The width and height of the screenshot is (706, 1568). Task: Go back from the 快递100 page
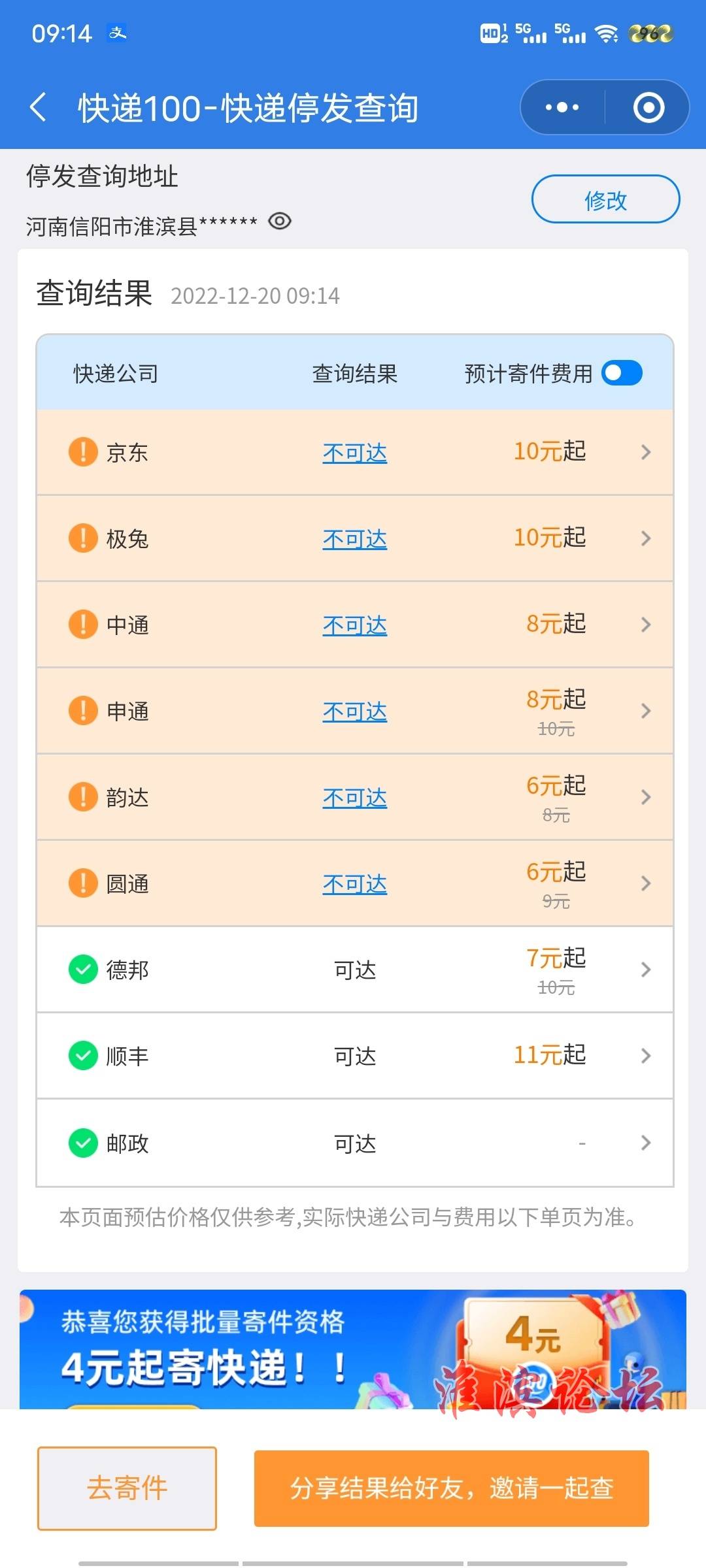tap(39, 108)
